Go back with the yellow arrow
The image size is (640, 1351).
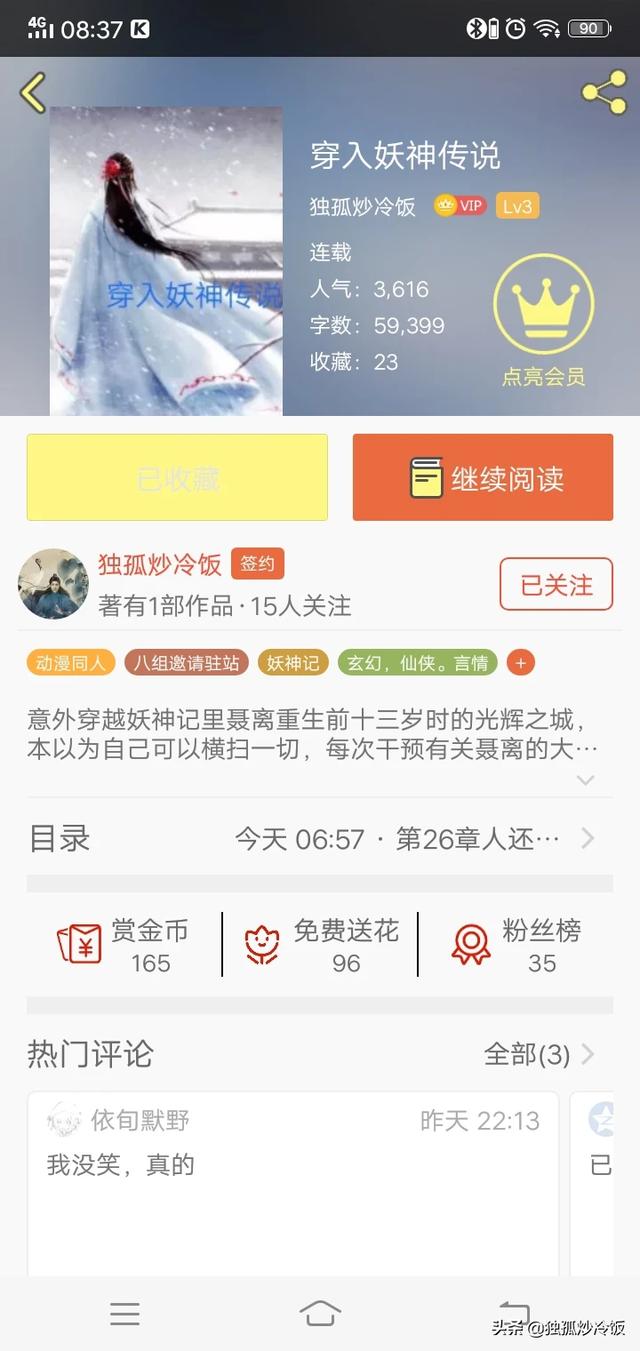[x=33, y=93]
